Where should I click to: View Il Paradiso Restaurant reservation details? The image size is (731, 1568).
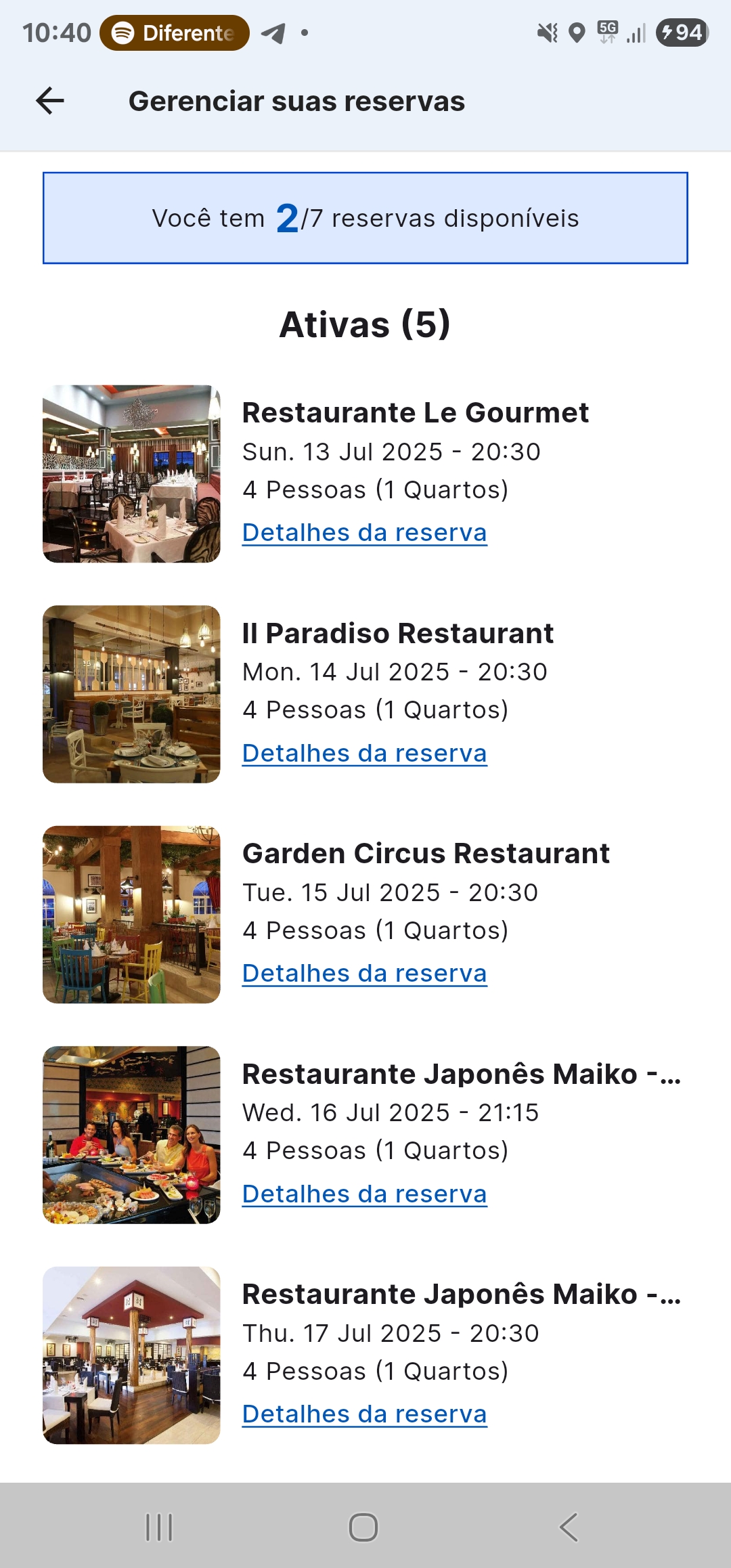[364, 754]
